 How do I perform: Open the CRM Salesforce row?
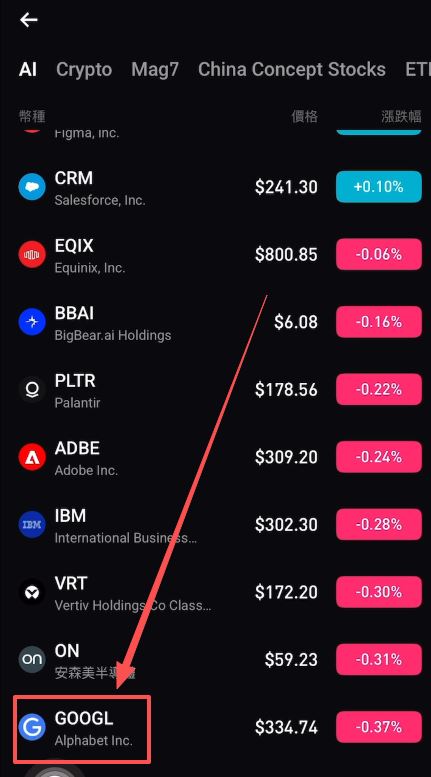click(216, 187)
